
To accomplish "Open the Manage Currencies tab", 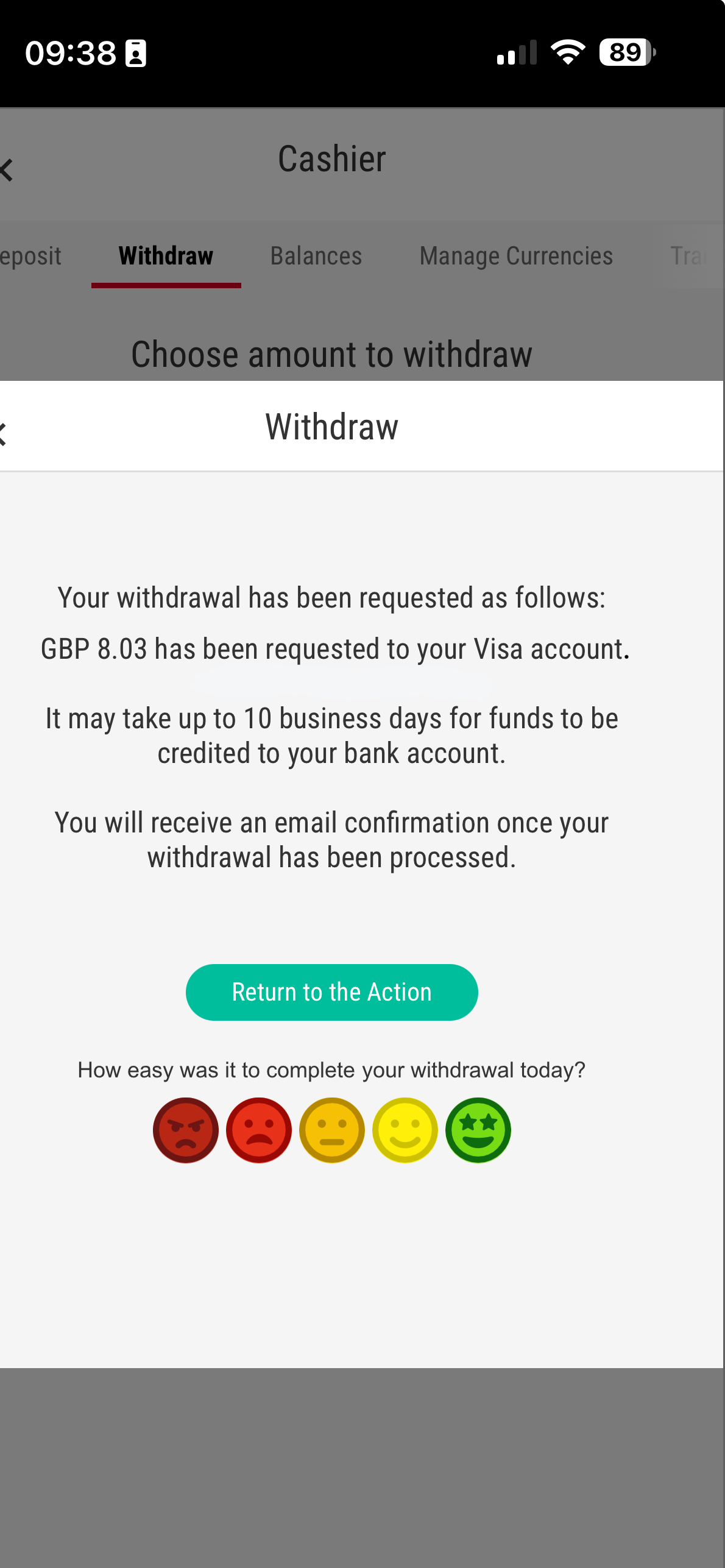I will [x=516, y=256].
